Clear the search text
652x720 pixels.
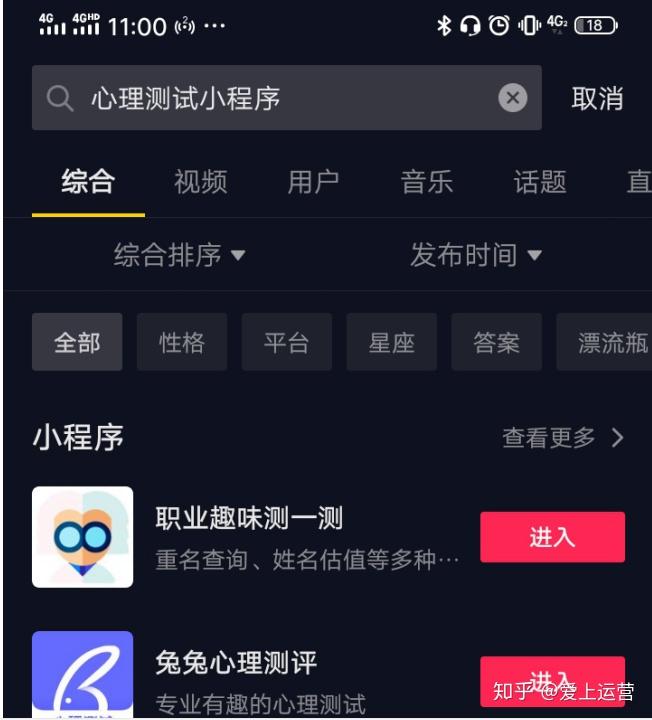tap(512, 98)
